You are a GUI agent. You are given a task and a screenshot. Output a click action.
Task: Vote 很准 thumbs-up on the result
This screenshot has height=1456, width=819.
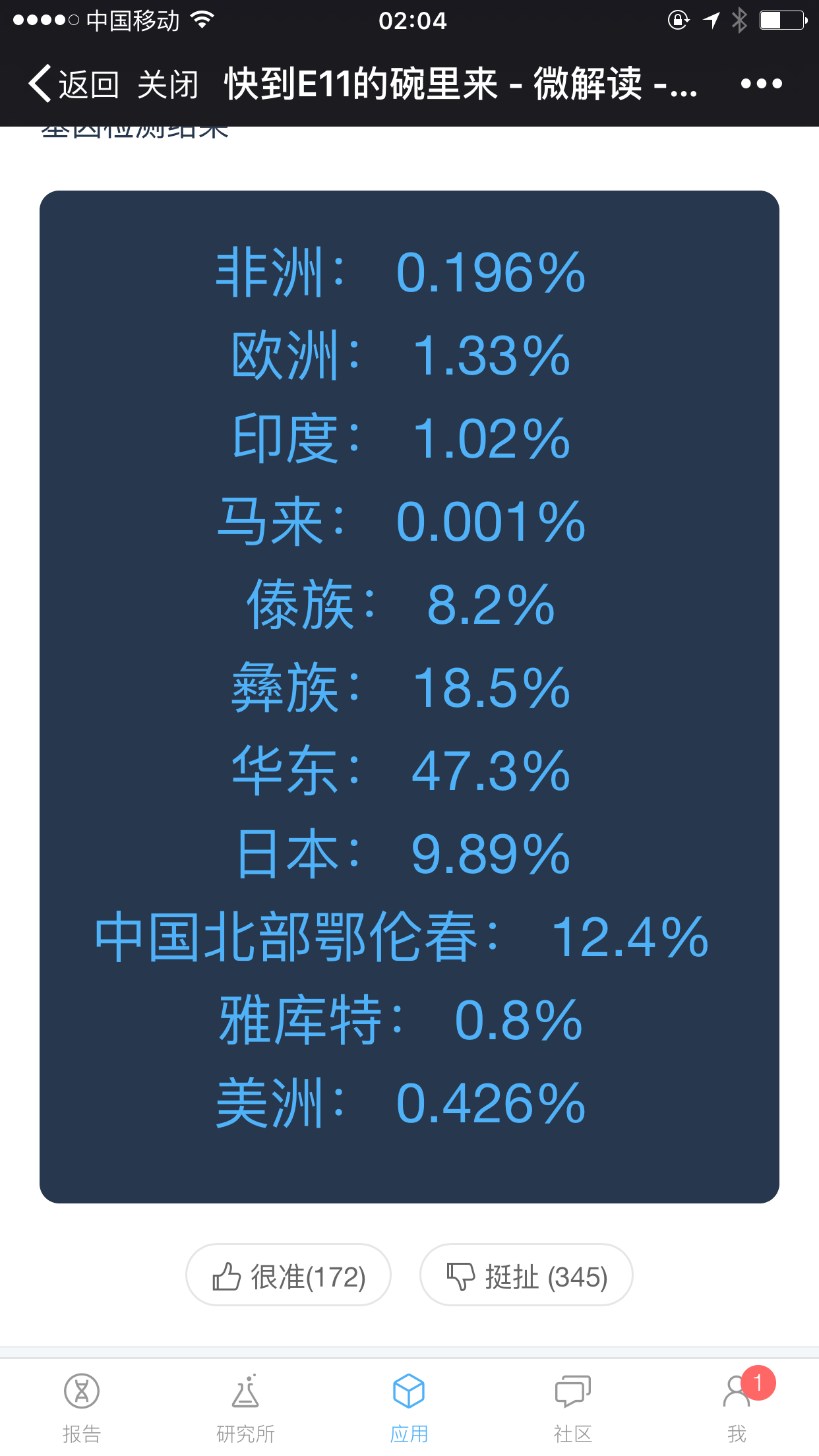[289, 1275]
